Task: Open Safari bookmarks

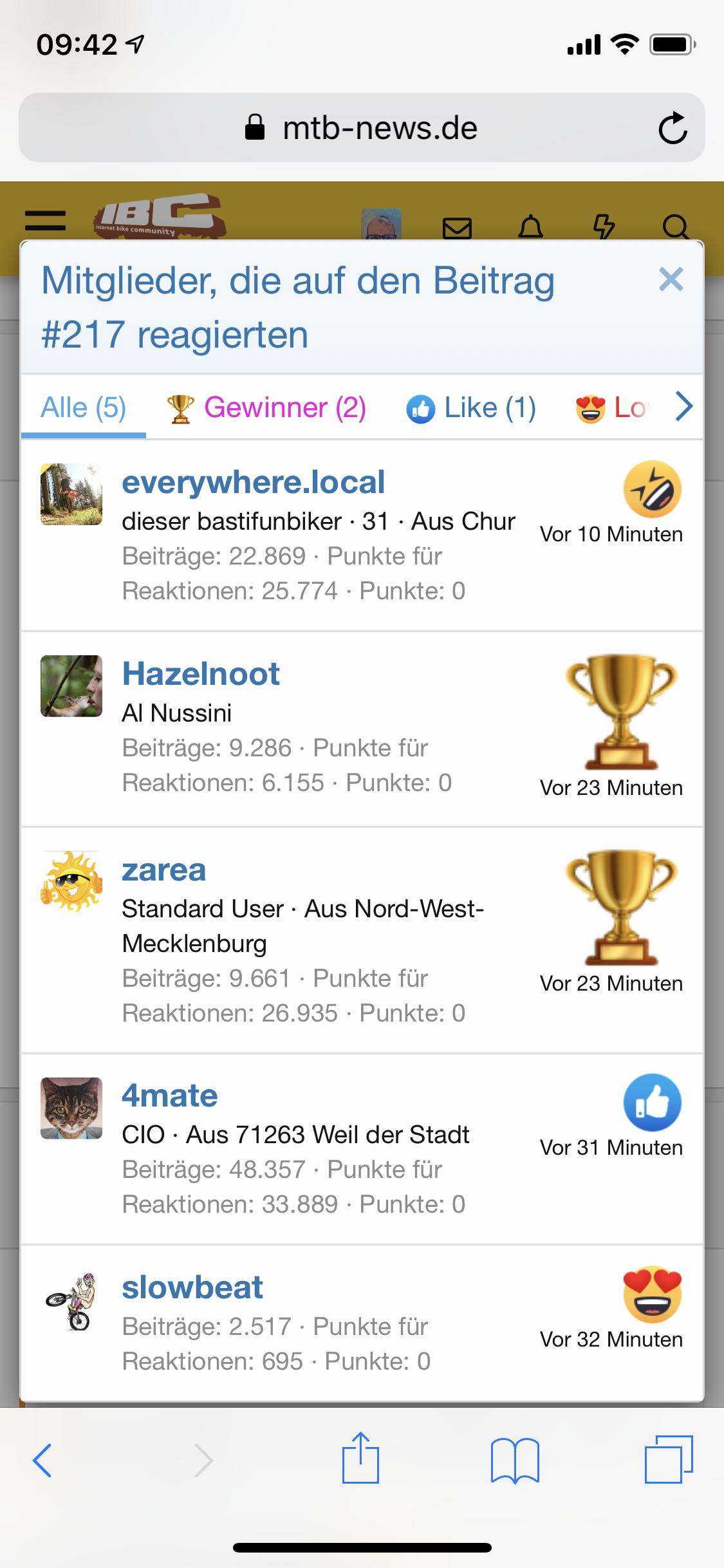Action: 515,1461
